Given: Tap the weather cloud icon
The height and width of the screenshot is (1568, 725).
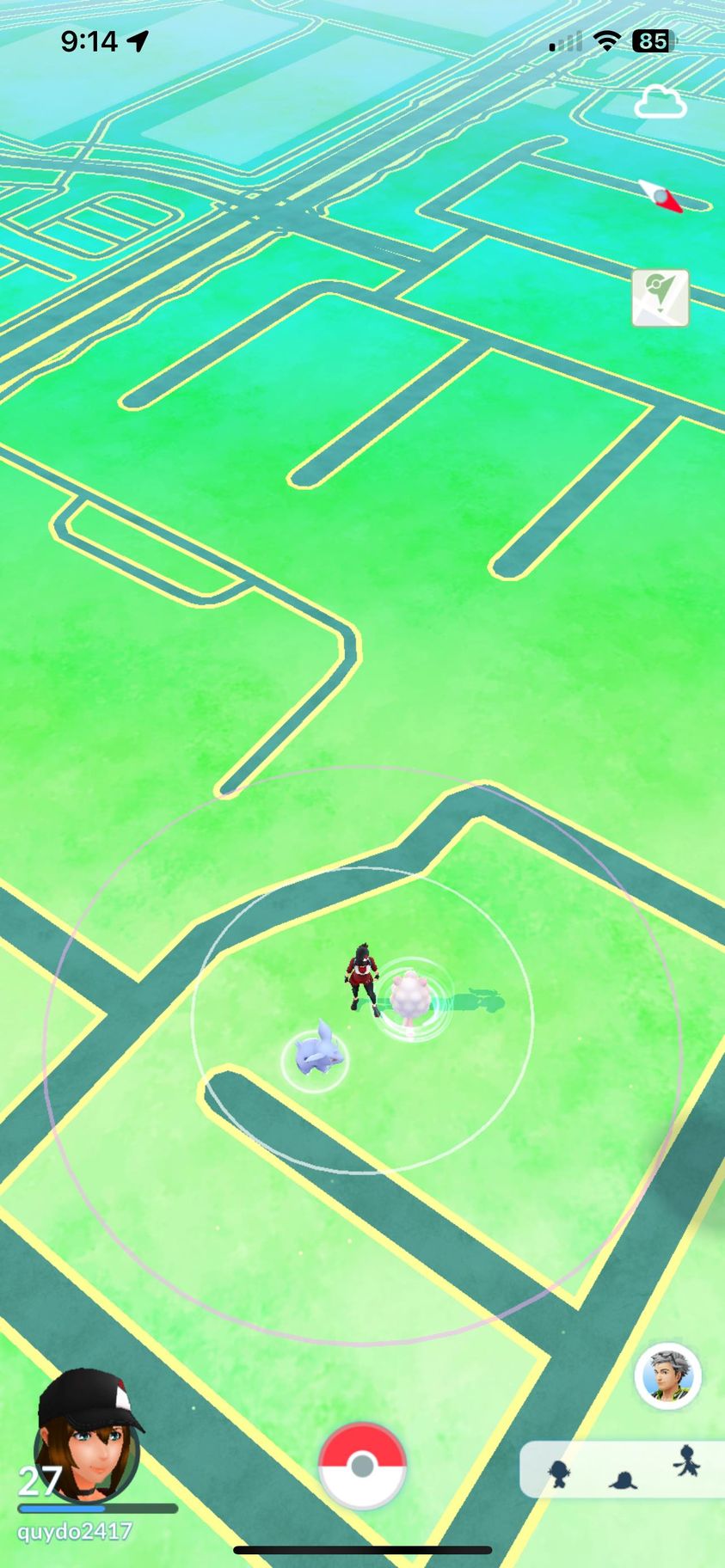Looking at the screenshot, I should pos(660,102).
